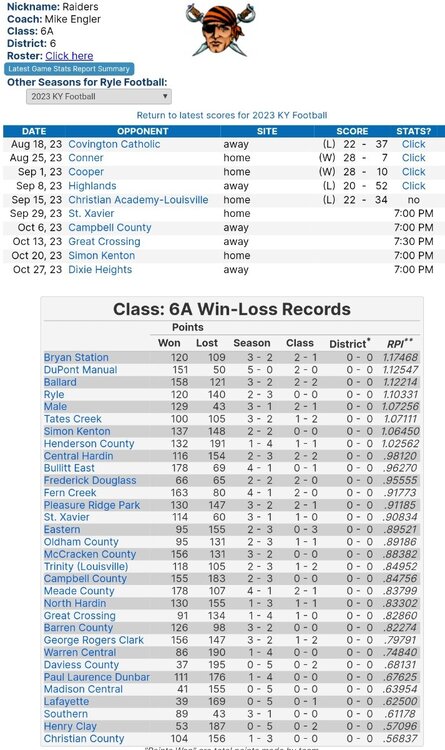Open stats Click link for Highlands game

click(413, 186)
